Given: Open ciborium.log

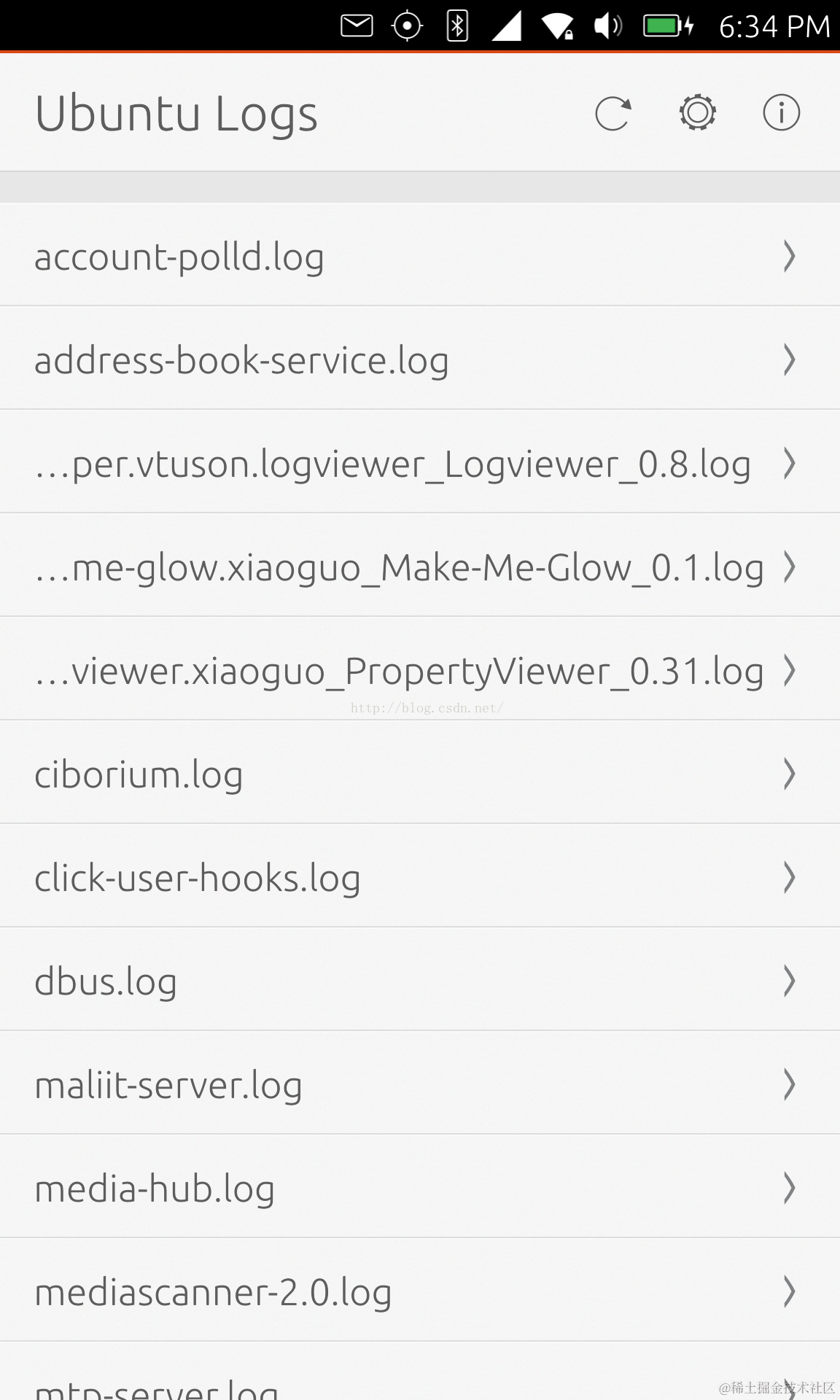Looking at the screenshot, I should [420, 773].
